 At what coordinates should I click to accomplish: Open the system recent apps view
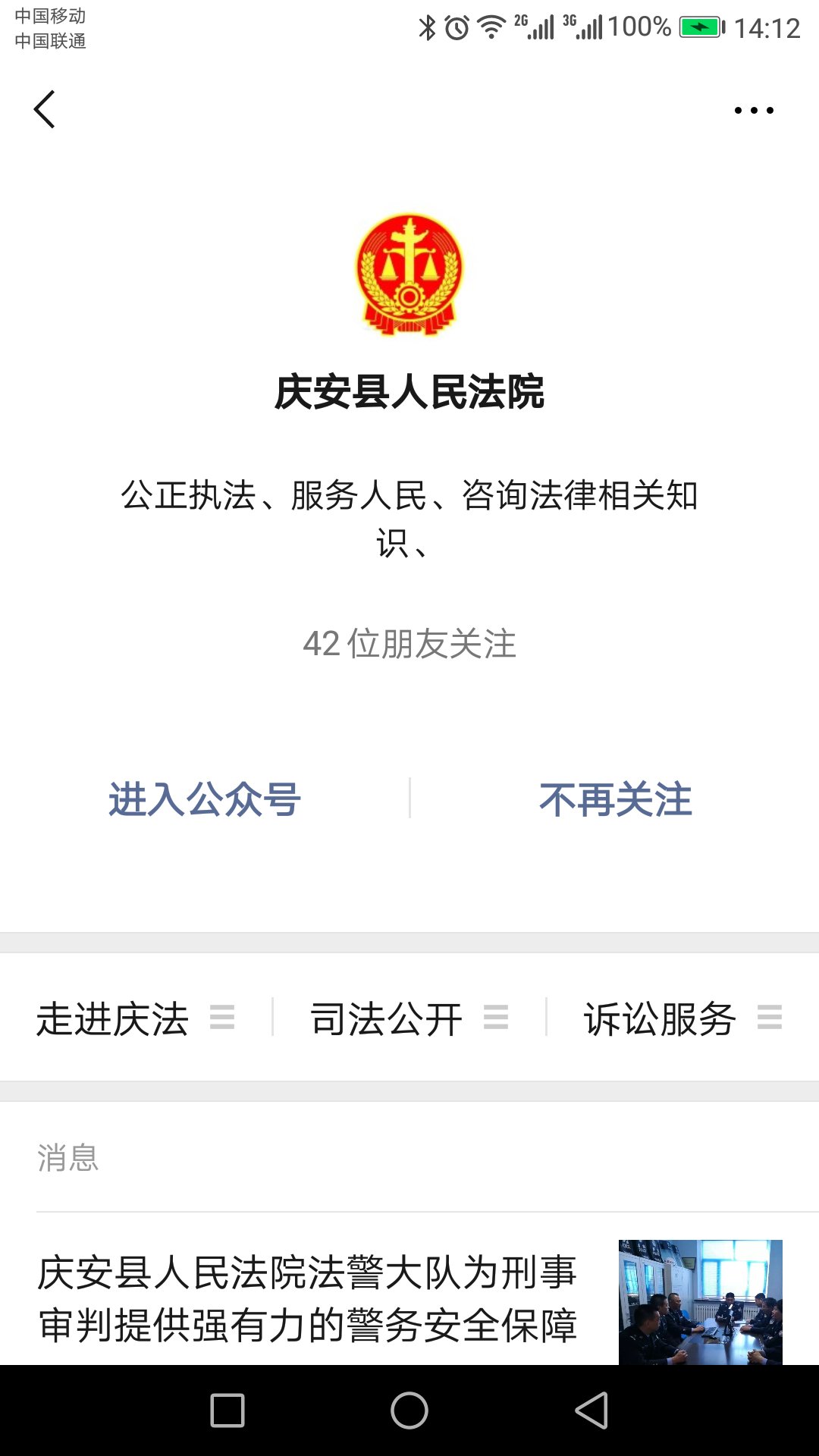point(227,1410)
